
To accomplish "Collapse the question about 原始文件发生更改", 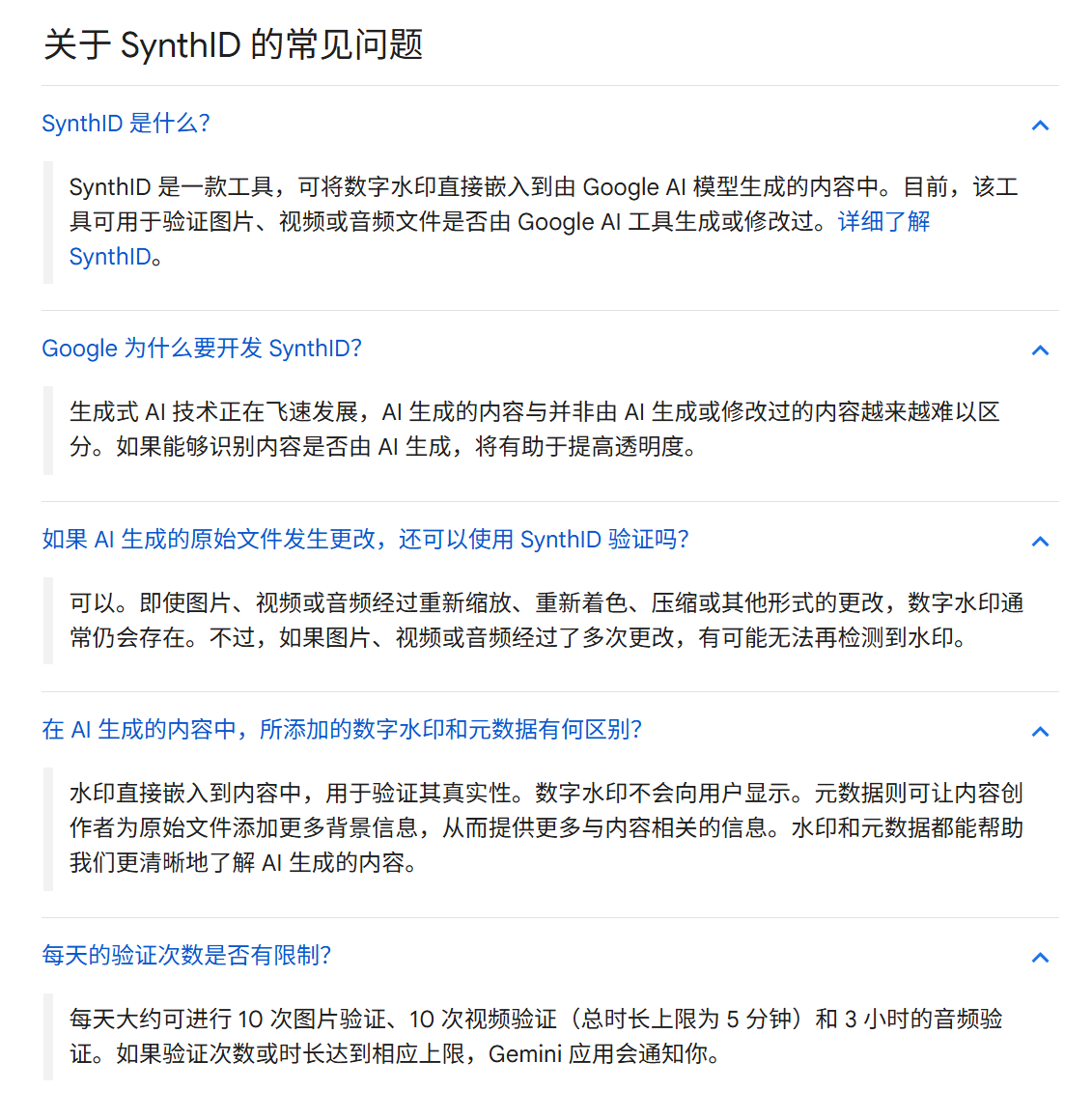I will (x=1040, y=542).
